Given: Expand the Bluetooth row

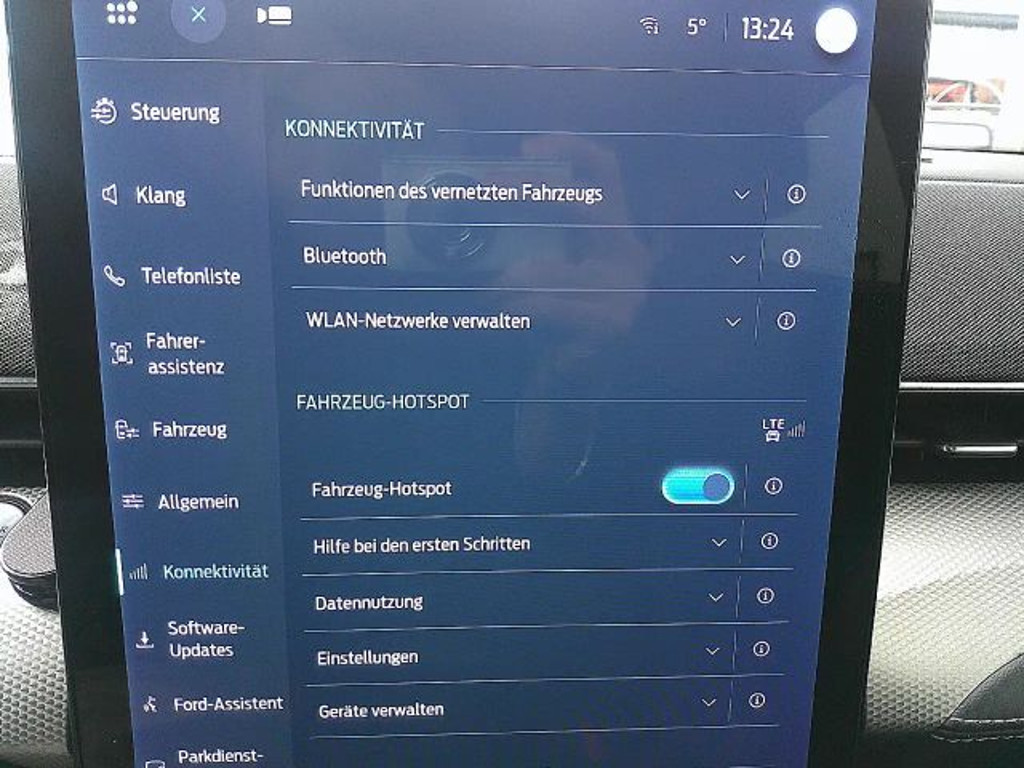Looking at the screenshot, I should 737,259.
